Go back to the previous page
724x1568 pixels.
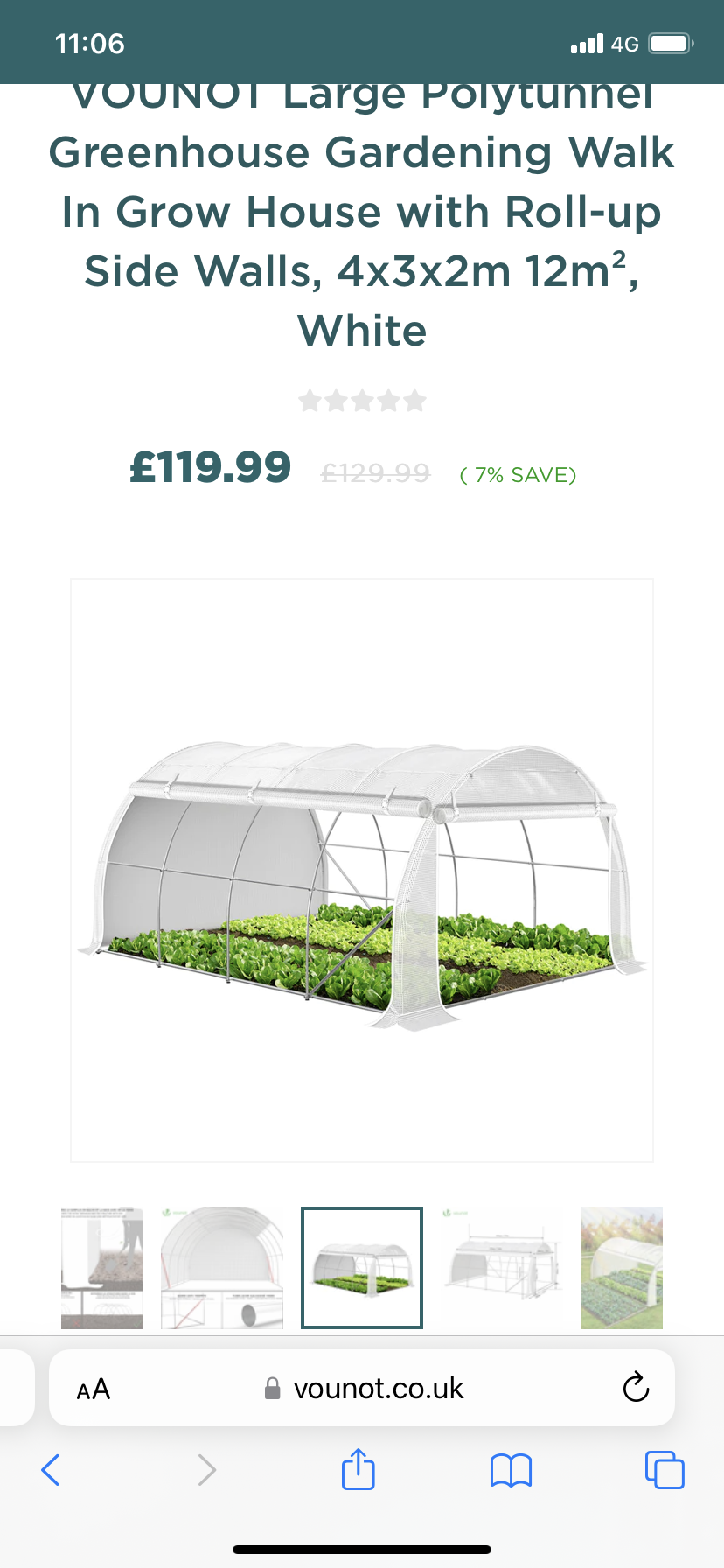coord(51,1470)
